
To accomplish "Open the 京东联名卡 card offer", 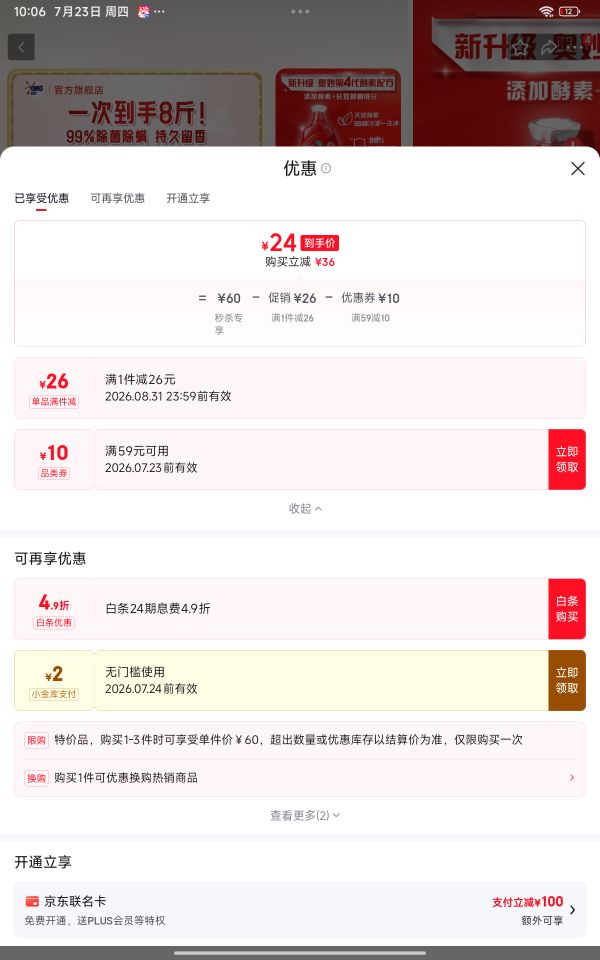I will point(300,910).
